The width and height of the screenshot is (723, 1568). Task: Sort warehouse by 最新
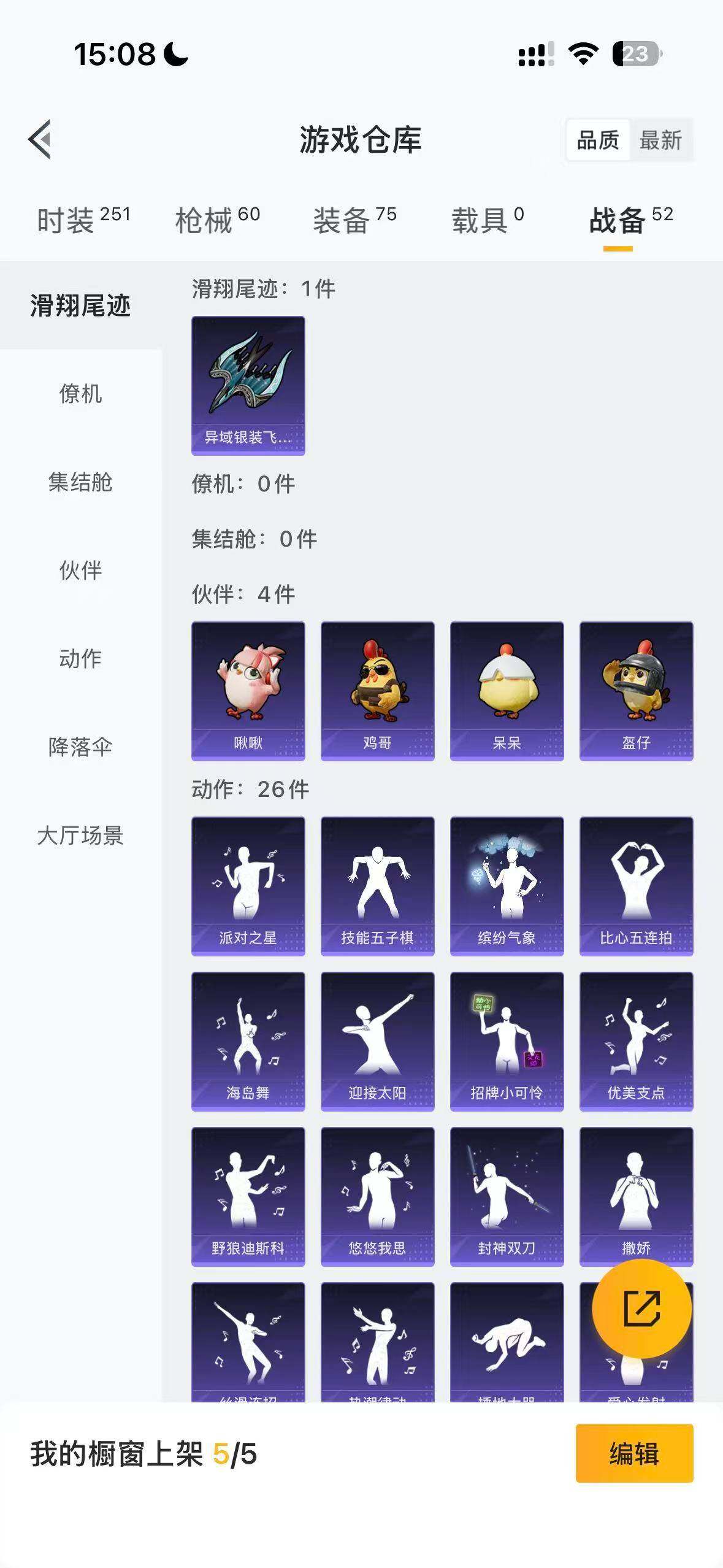point(660,140)
